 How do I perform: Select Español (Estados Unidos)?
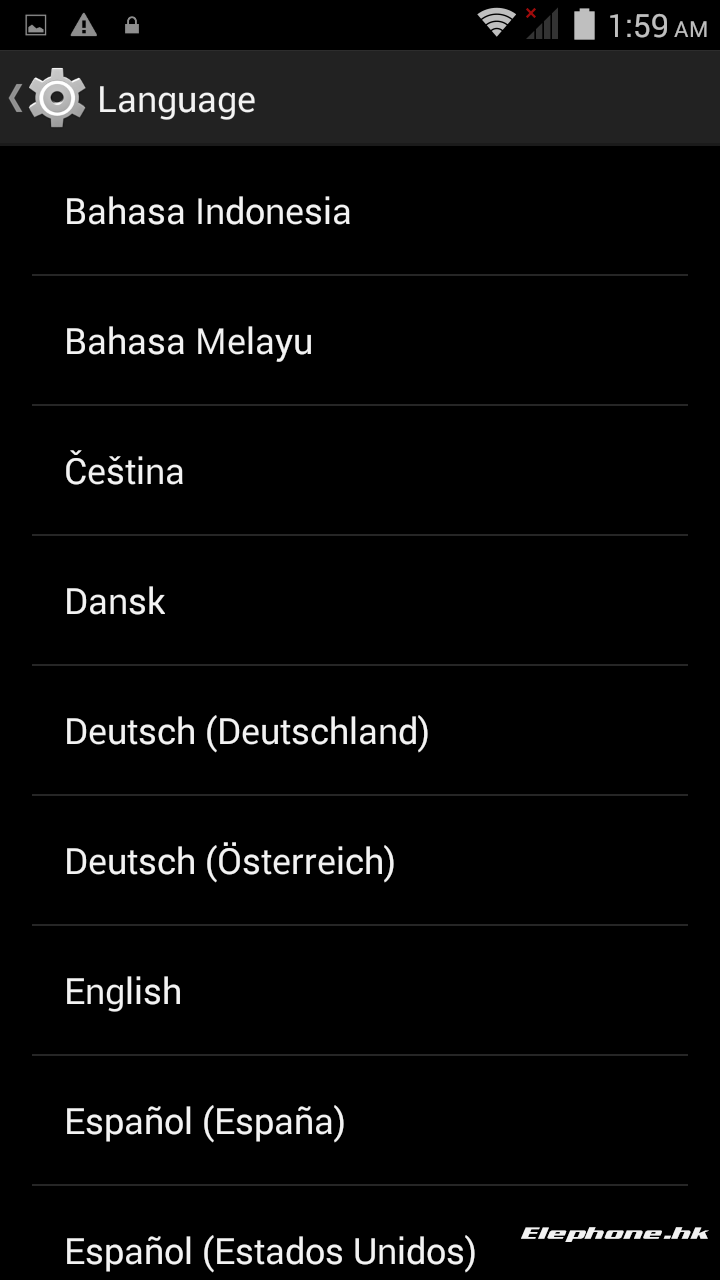point(360,1234)
